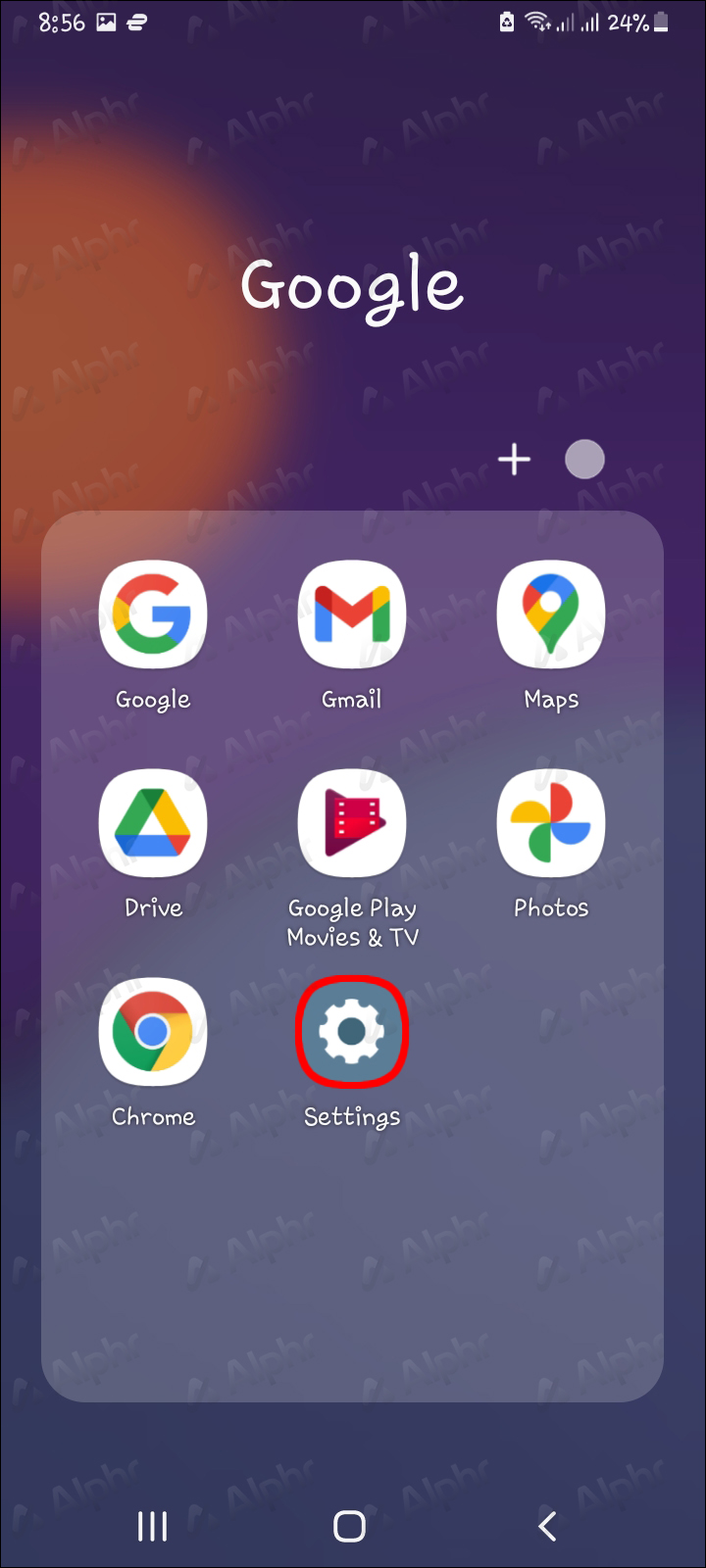Open the Settings app
The image size is (706, 1568).
[351, 1032]
